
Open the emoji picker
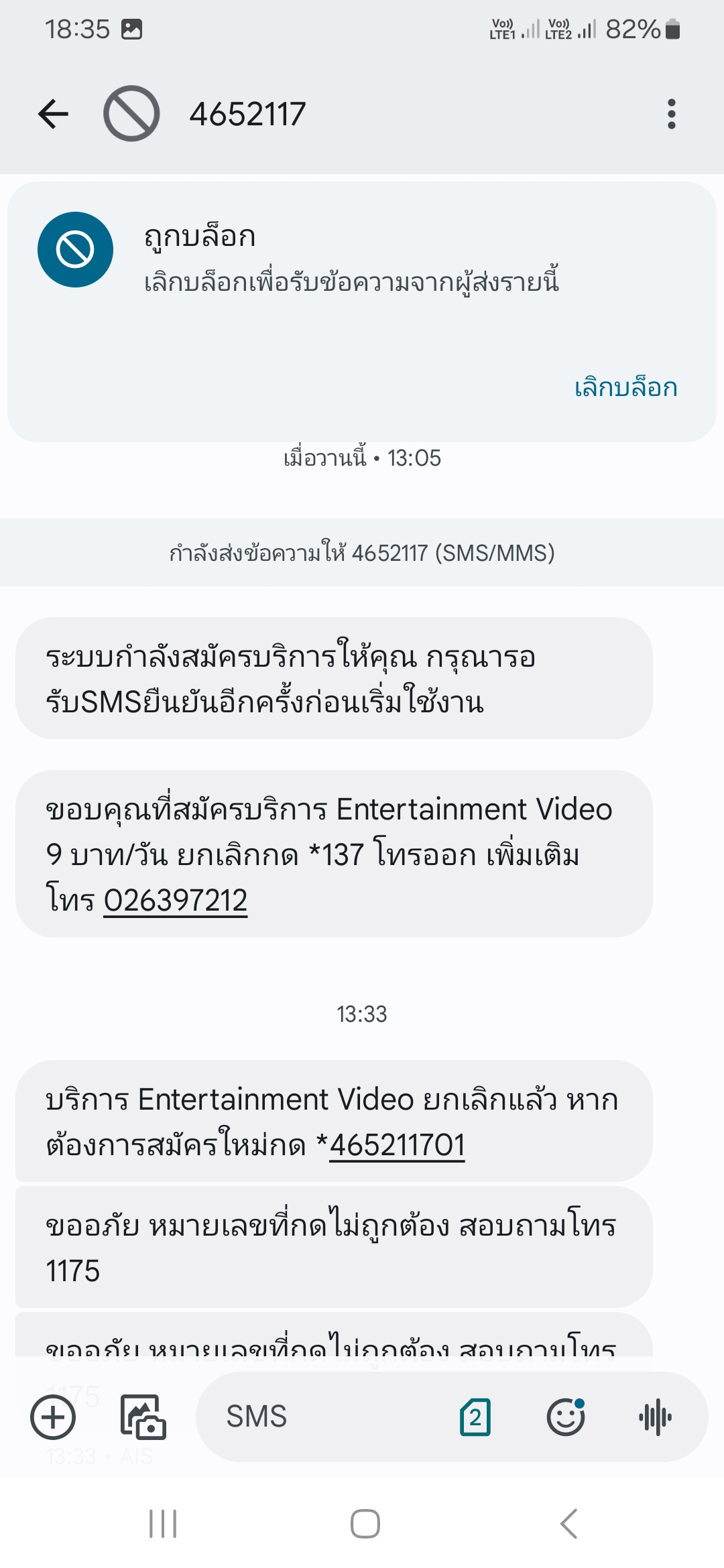coord(566,1417)
